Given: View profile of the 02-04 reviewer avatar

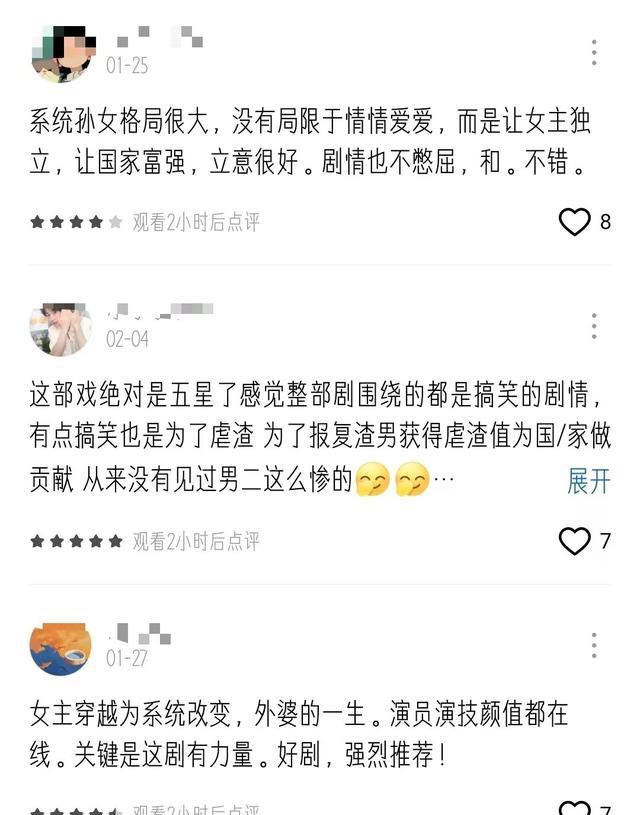Looking at the screenshot, I should [x=60, y=328].
